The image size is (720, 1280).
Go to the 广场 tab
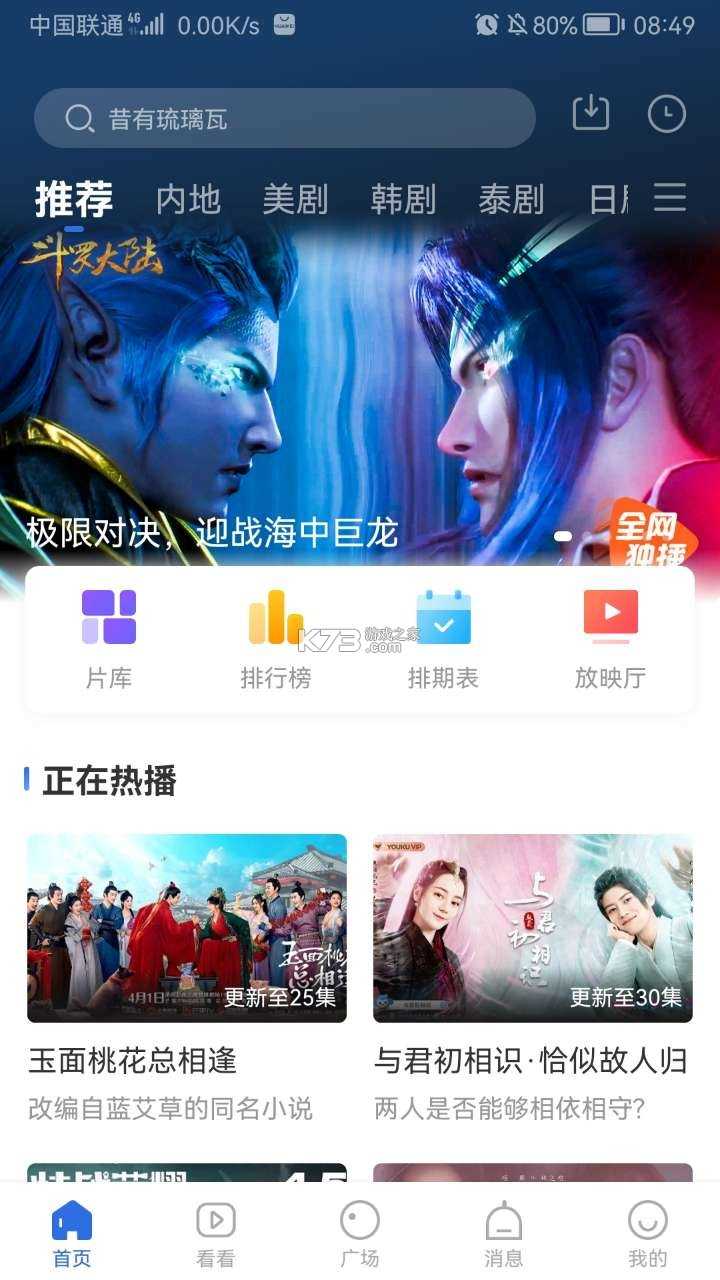coord(360,1233)
